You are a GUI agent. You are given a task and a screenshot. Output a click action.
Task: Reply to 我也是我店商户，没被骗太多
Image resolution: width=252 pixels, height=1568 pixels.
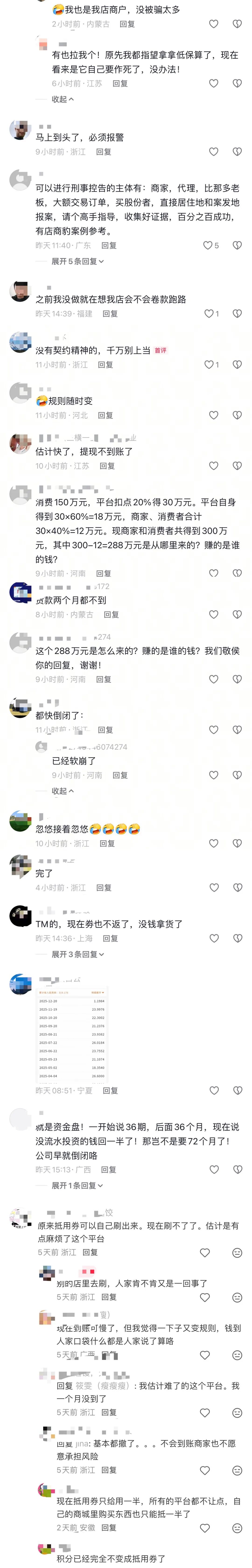[127, 24]
